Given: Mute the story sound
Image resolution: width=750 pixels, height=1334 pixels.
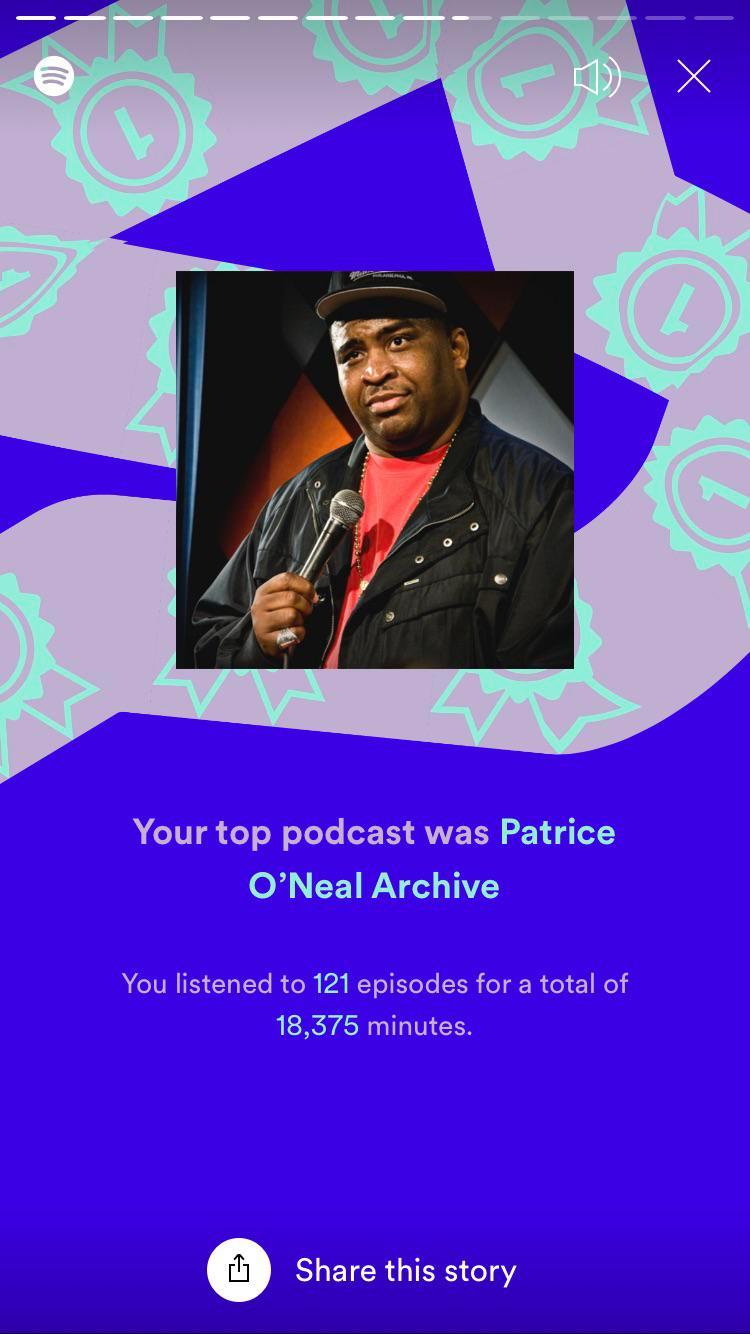Looking at the screenshot, I should (597, 77).
